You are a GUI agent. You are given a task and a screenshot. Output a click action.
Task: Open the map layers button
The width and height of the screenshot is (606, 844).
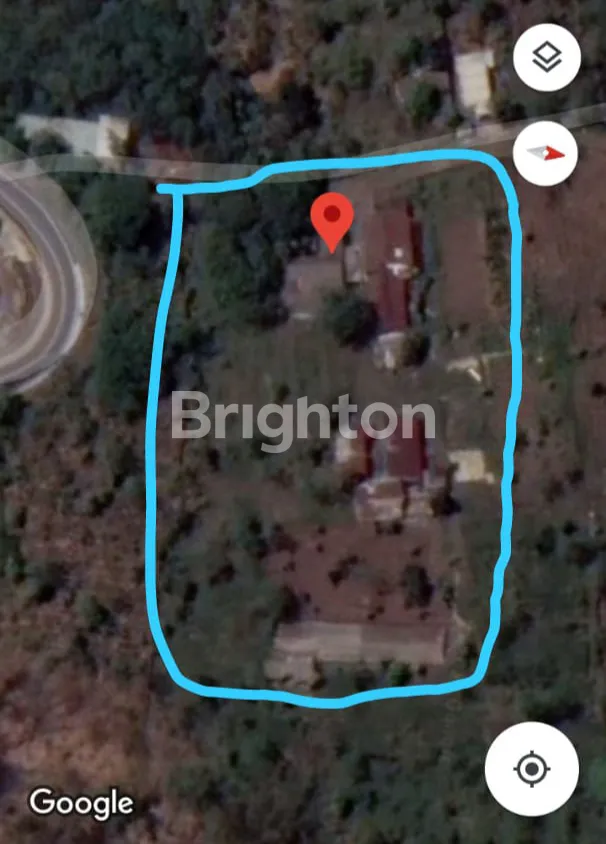click(x=546, y=58)
